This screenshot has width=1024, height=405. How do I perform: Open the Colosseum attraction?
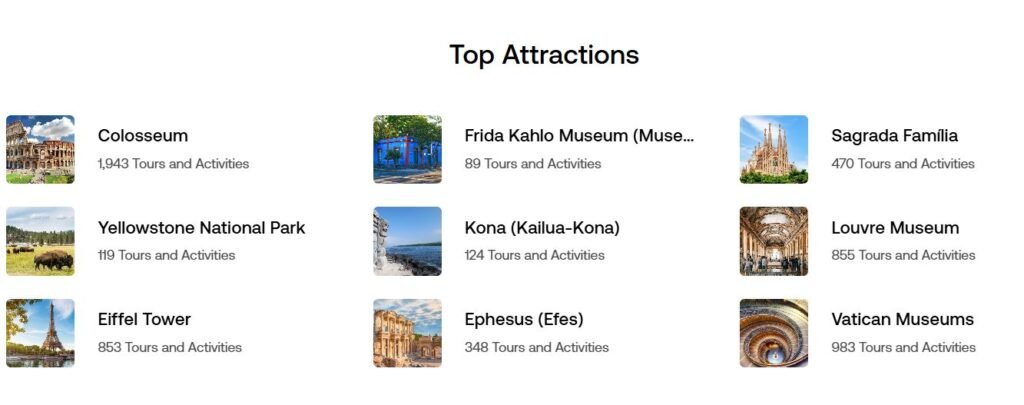(x=143, y=136)
